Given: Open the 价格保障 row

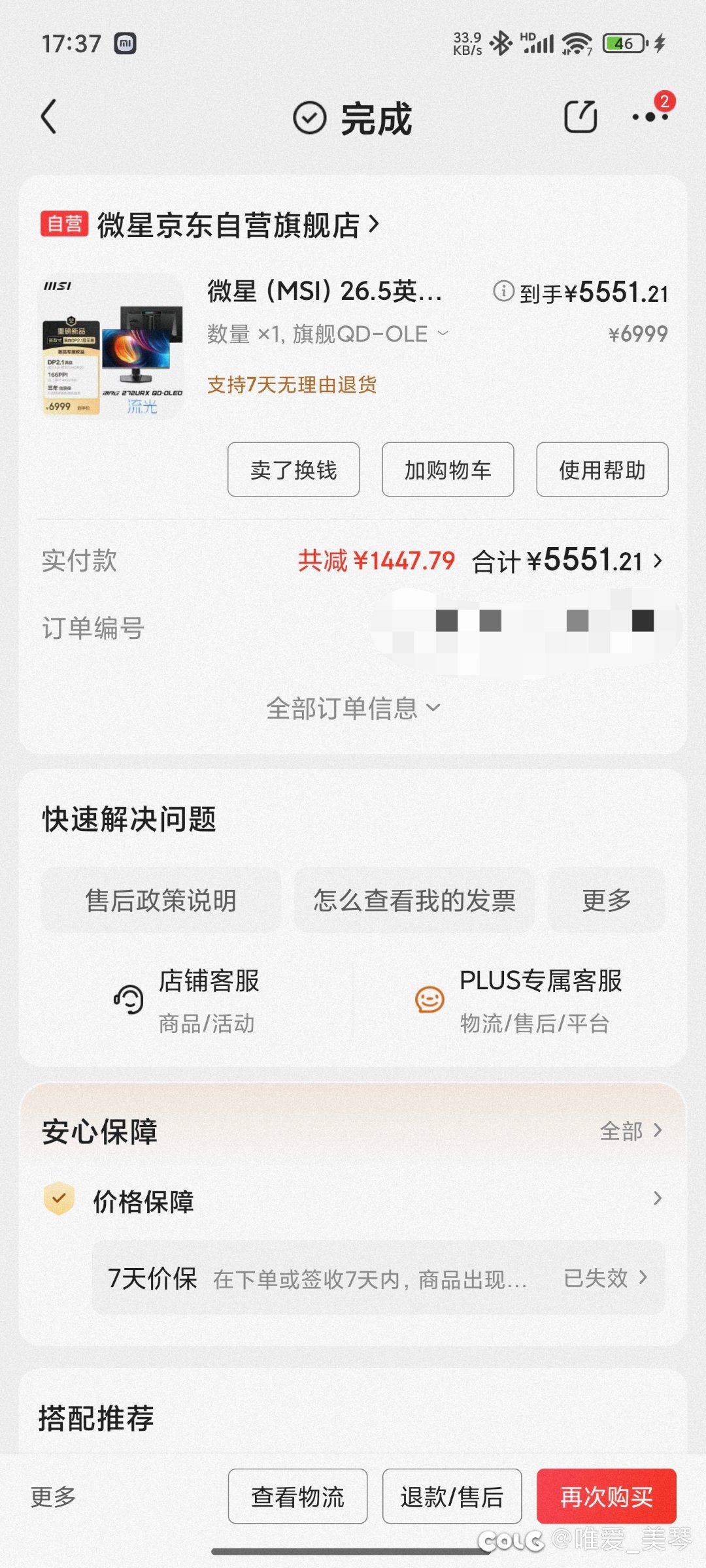Looking at the screenshot, I should 353,1200.
